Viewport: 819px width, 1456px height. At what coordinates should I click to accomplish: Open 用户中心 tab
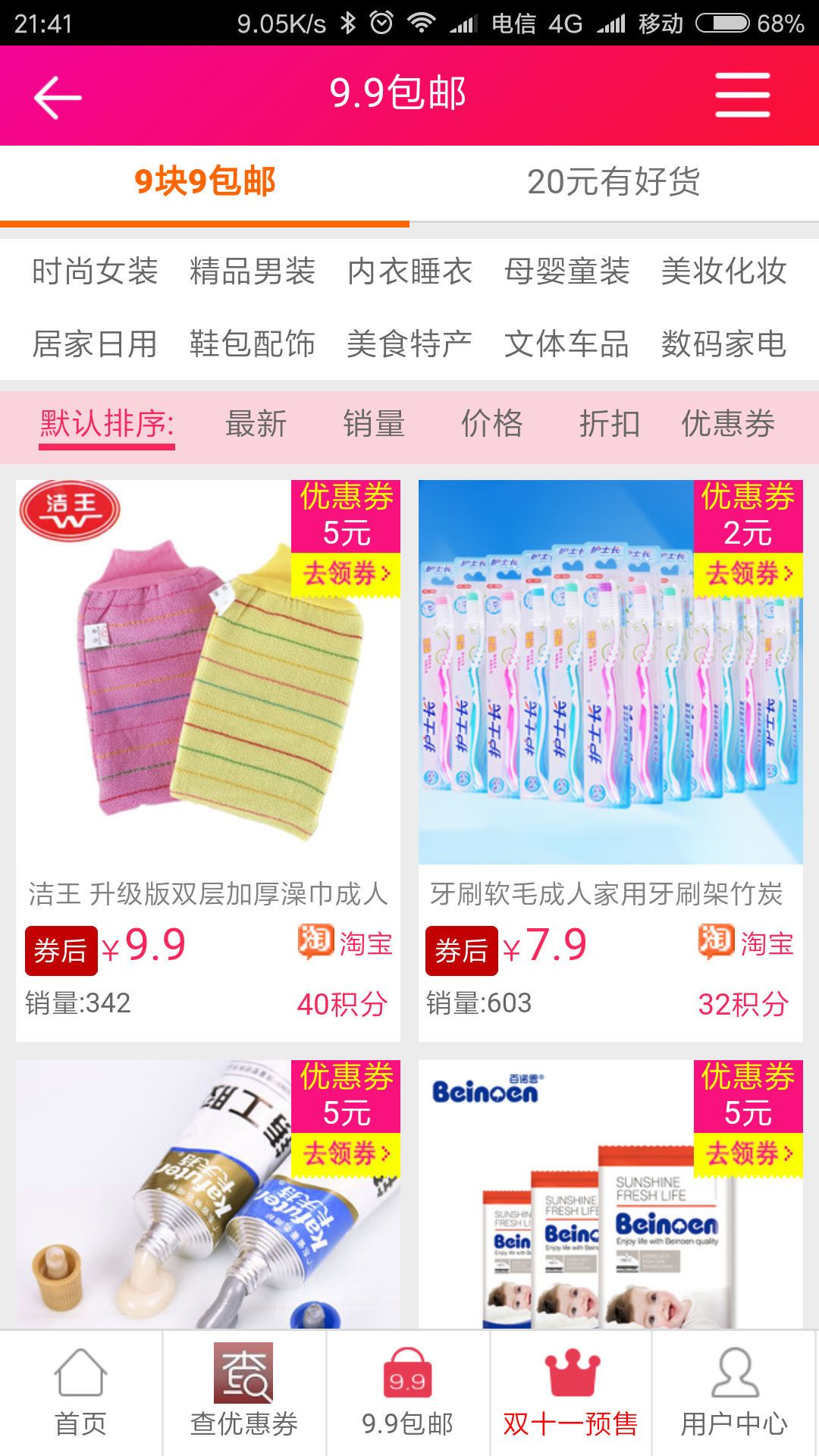[734, 1394]
